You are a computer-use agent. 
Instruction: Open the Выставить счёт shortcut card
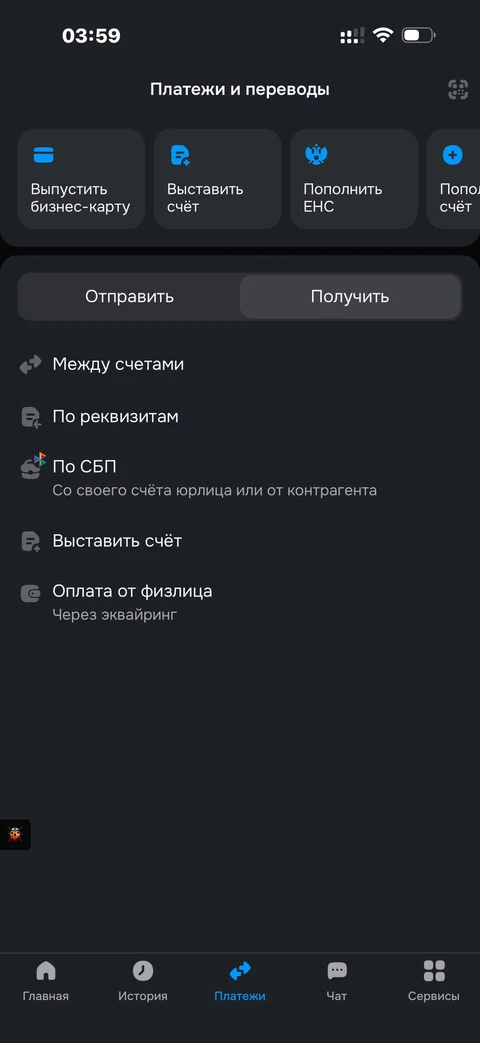217,179
